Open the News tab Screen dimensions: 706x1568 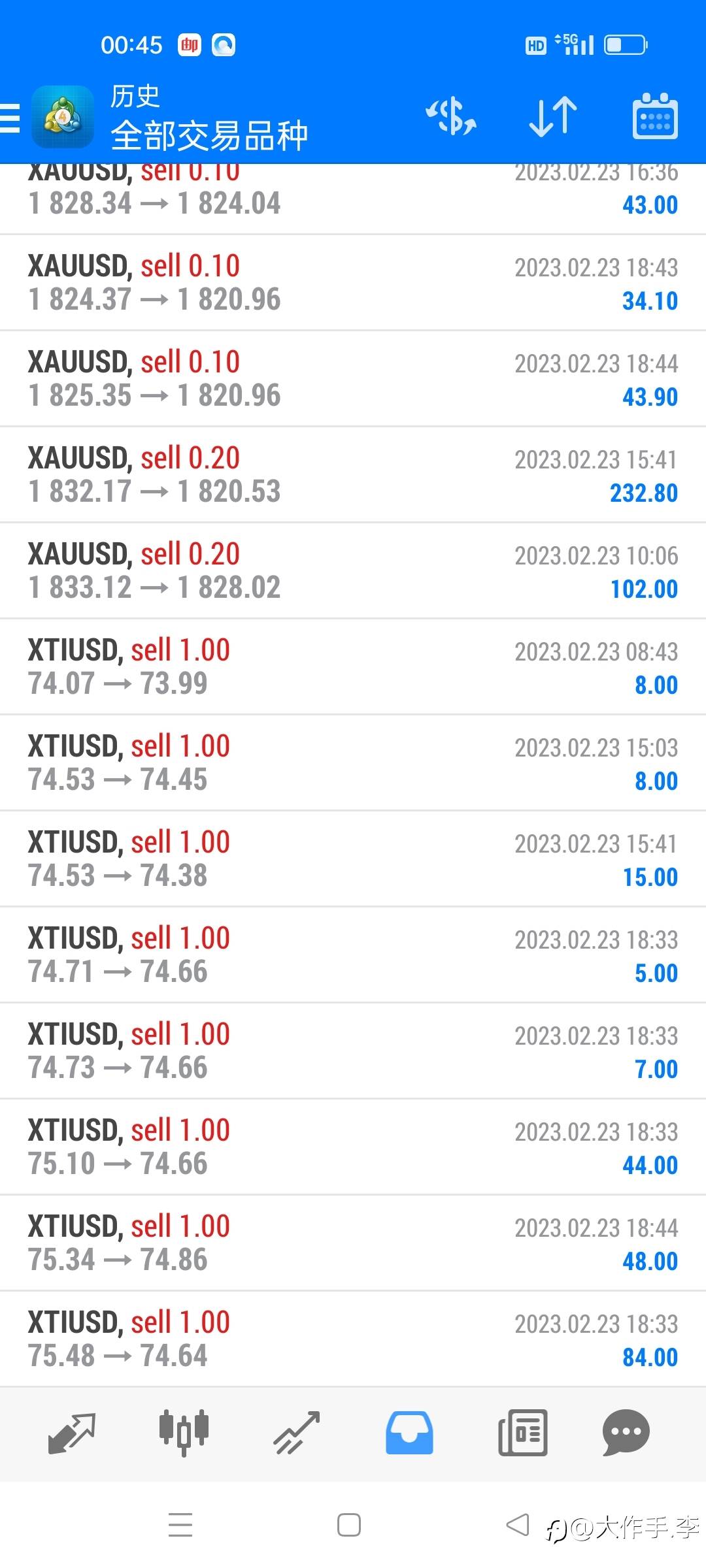523,1433
